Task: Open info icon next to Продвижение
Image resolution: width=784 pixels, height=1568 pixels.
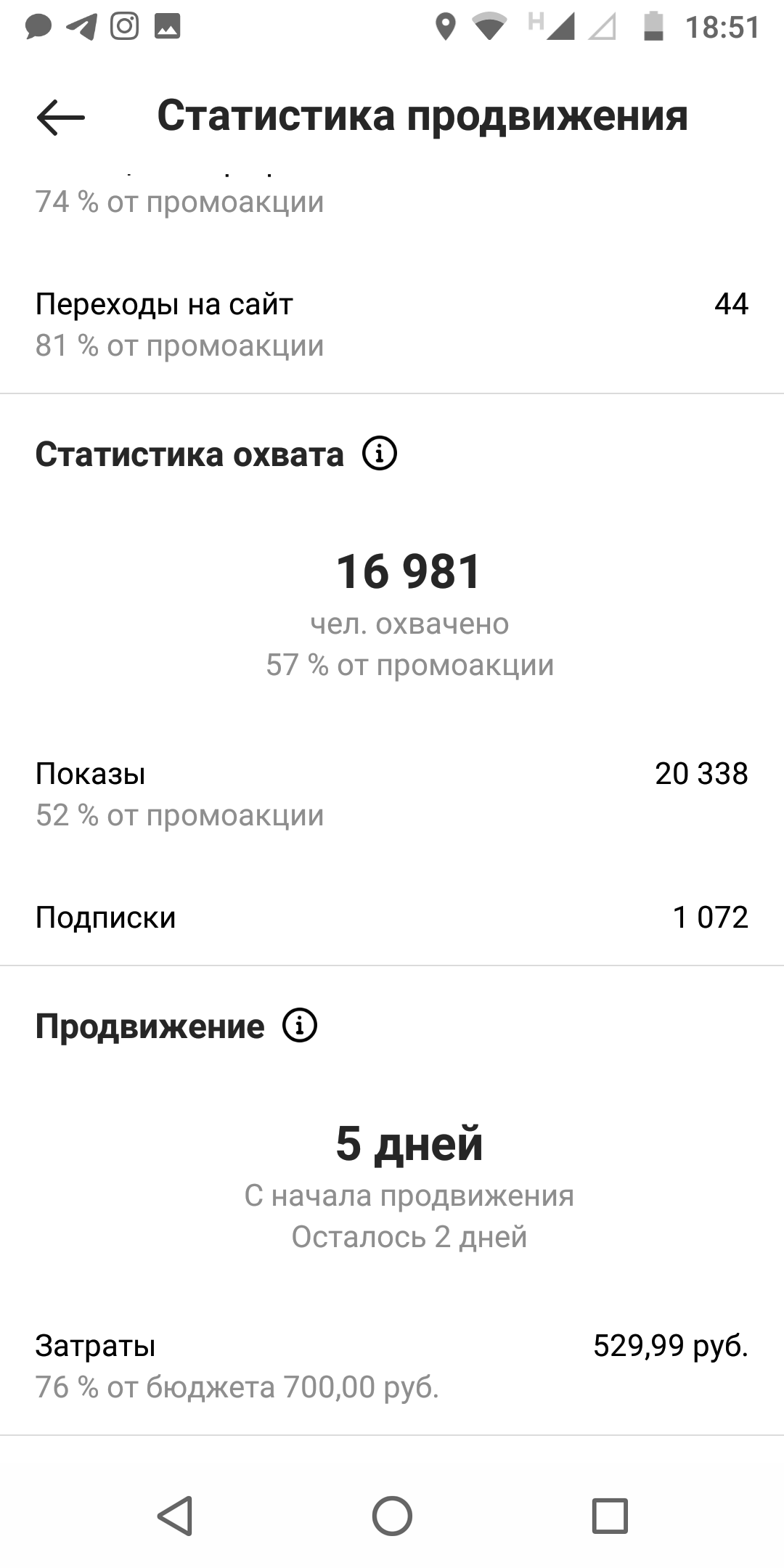Action: [x=300, y=1026]
